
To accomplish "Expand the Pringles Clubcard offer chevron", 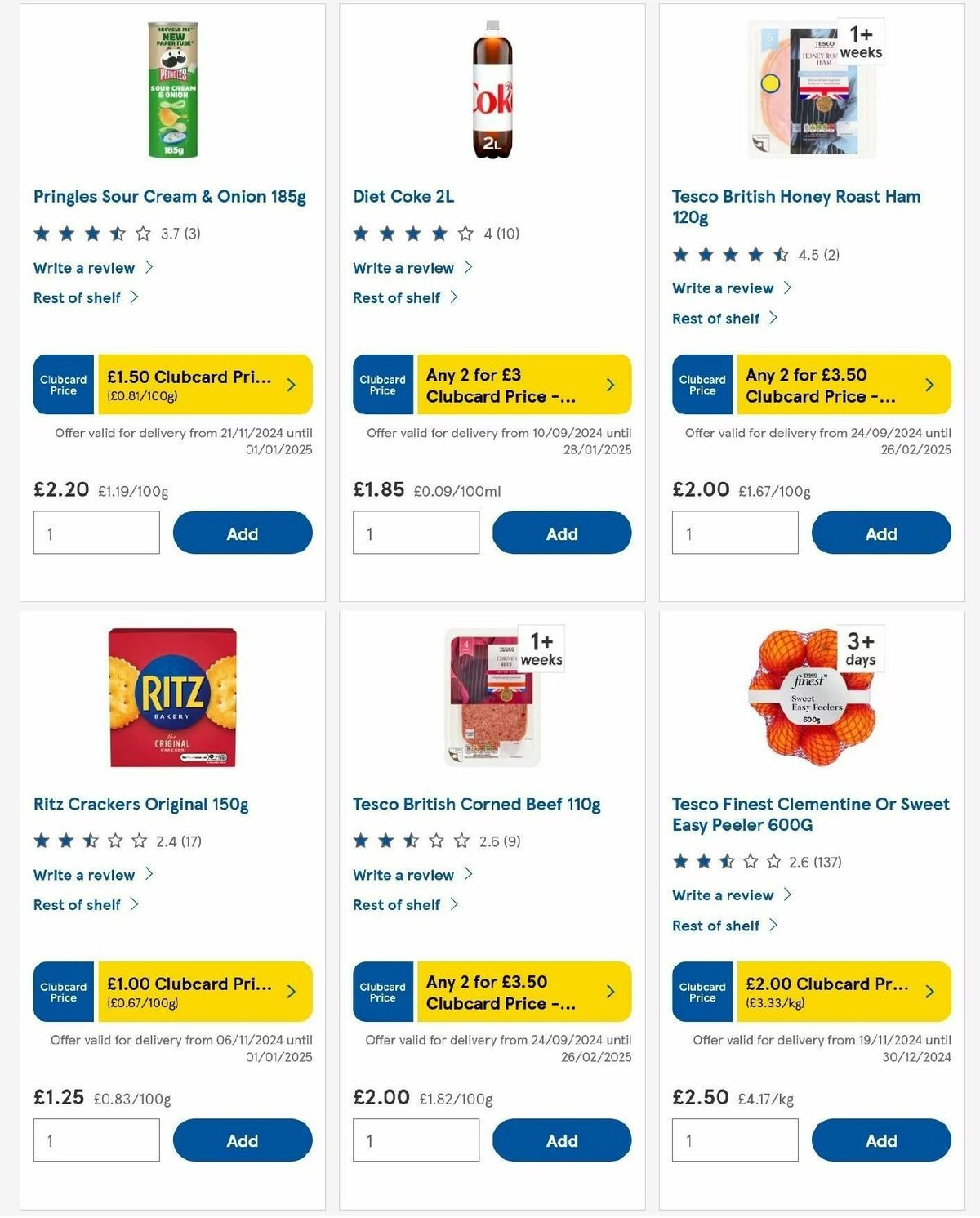I will pos(290,384).
